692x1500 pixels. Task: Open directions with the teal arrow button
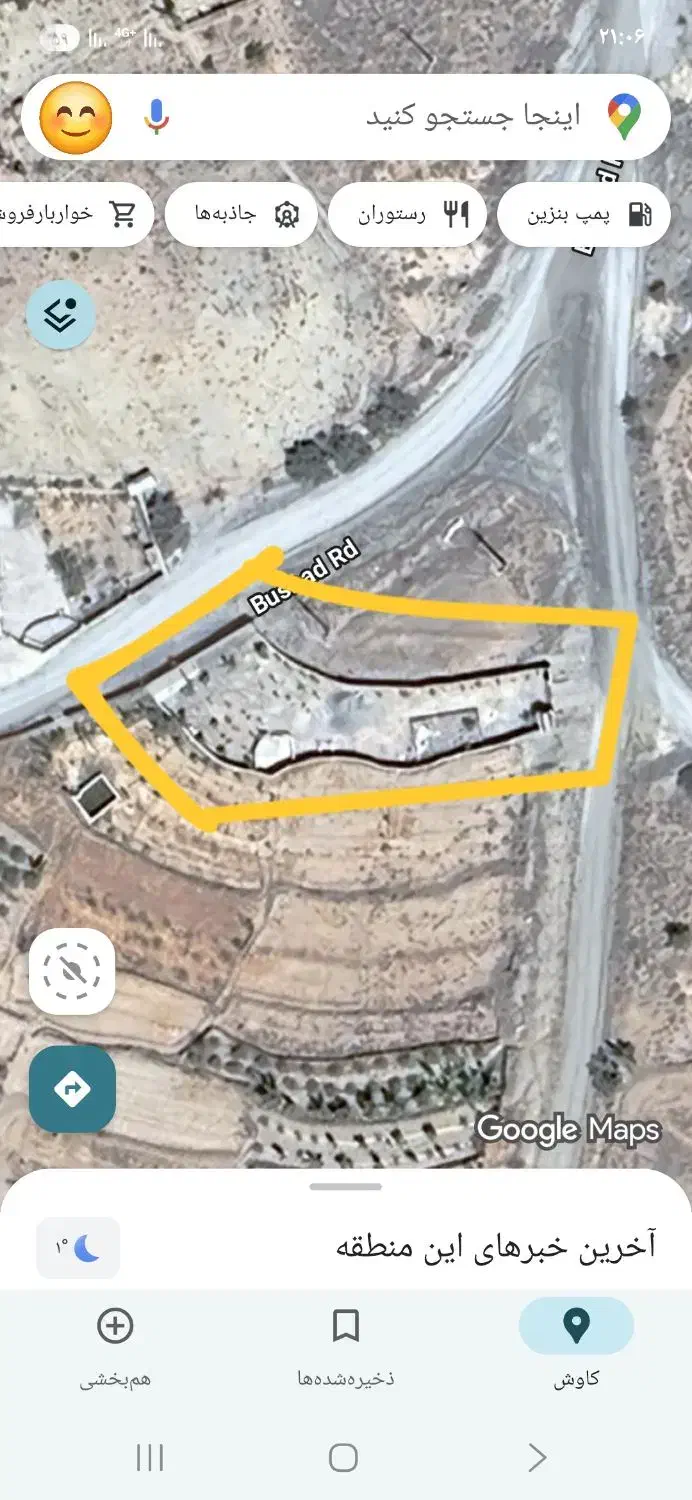(x=72, y=1089)
